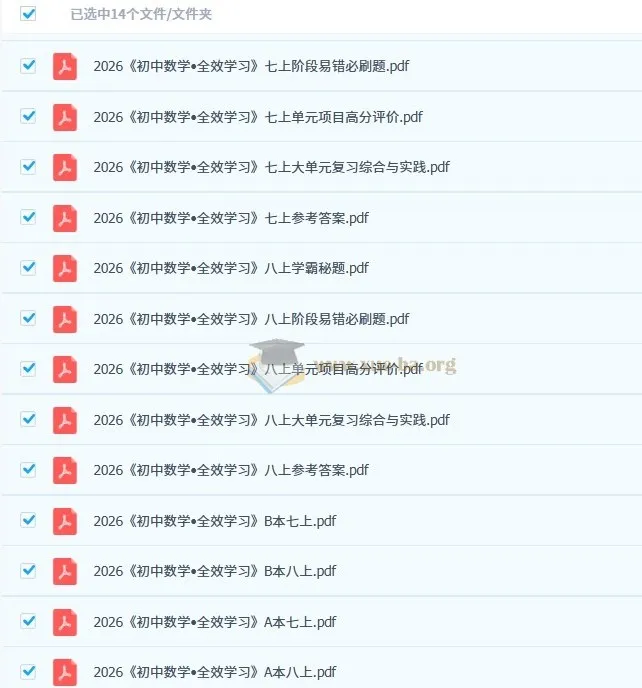The height and width of the screenshot is (688, 642).
Task: Deselect the 八上大单元复习综合与实践.pdf checkbox
Action: (28, 419)
